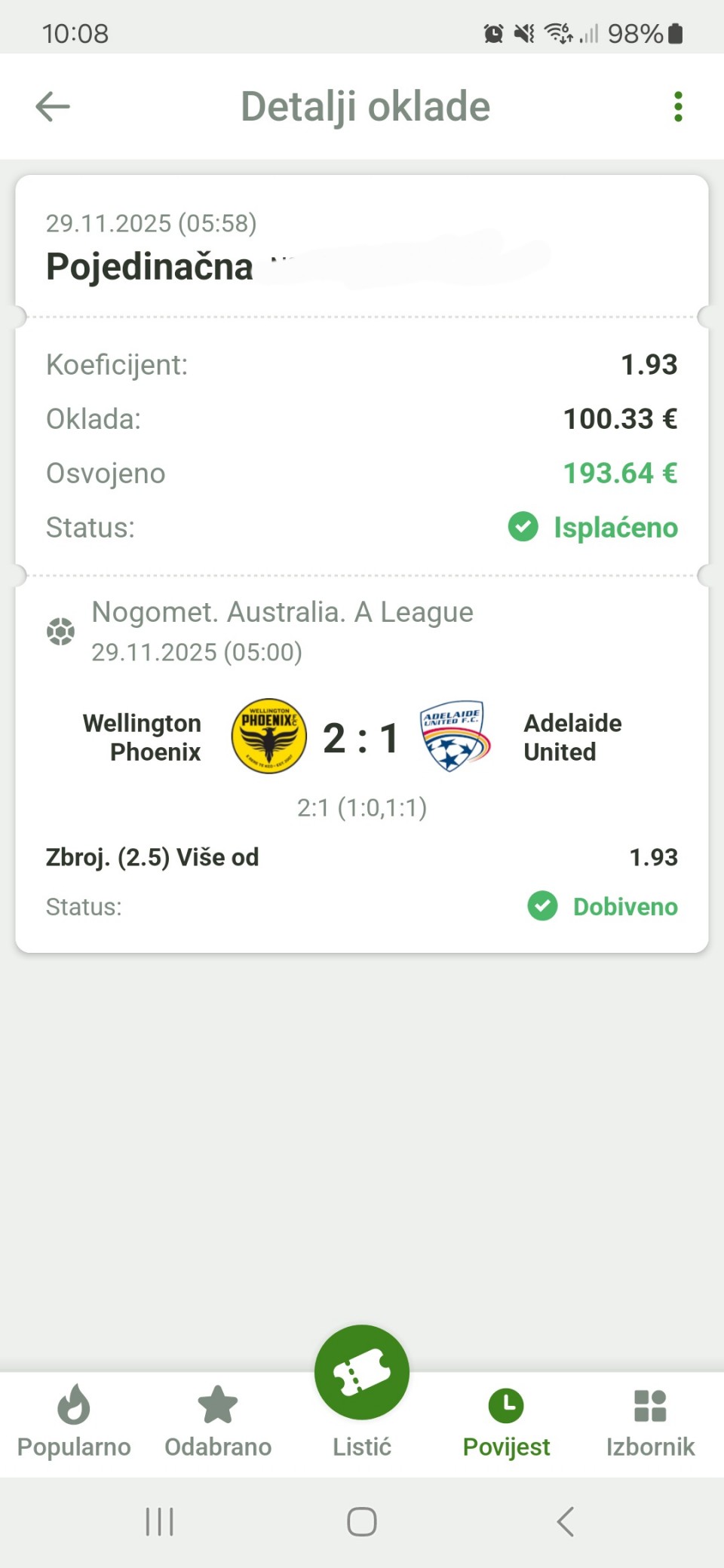This screenshot has width=724, height=1568.
Task: Select the Povijest history tab
Action: coord(506,1421)
